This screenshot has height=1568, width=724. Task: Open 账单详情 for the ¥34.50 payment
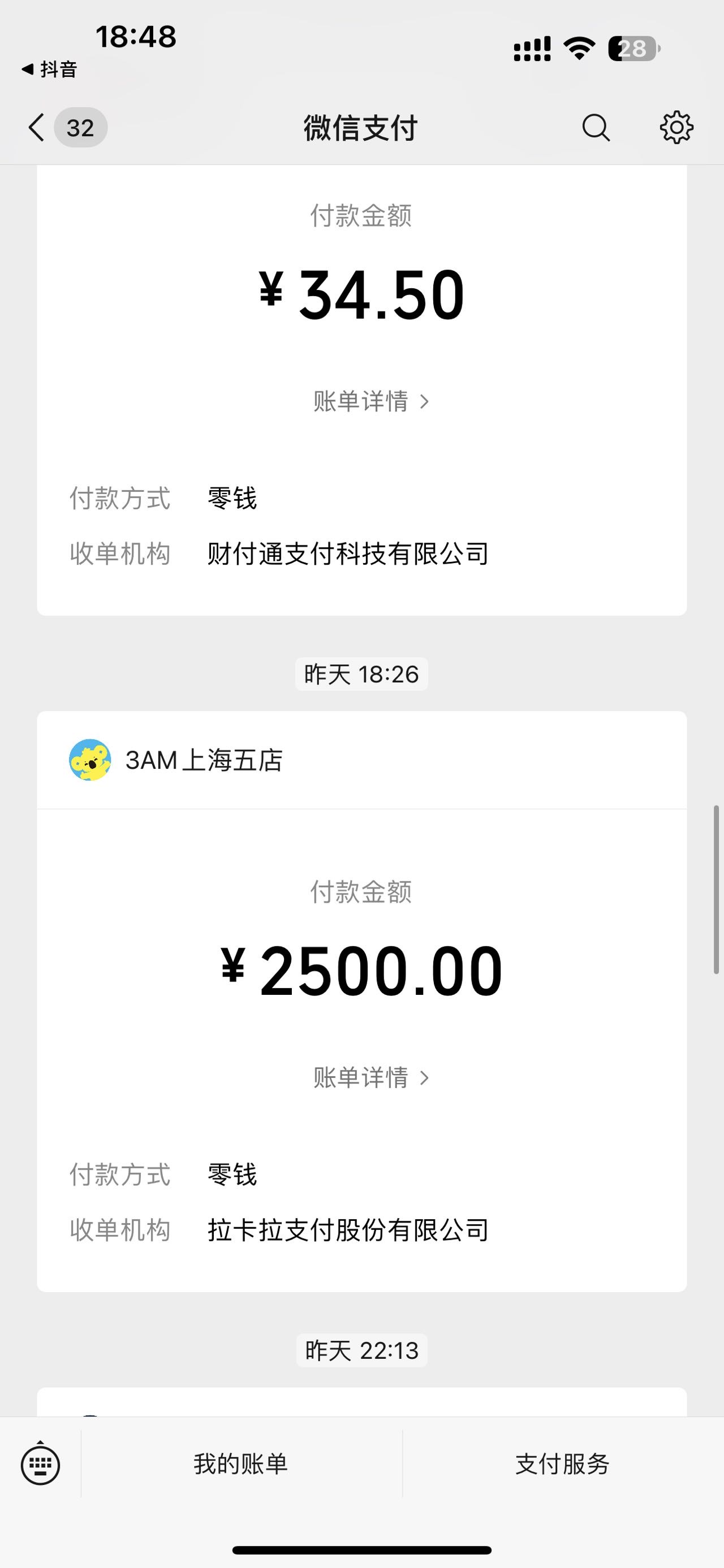(x=372, y=401)
